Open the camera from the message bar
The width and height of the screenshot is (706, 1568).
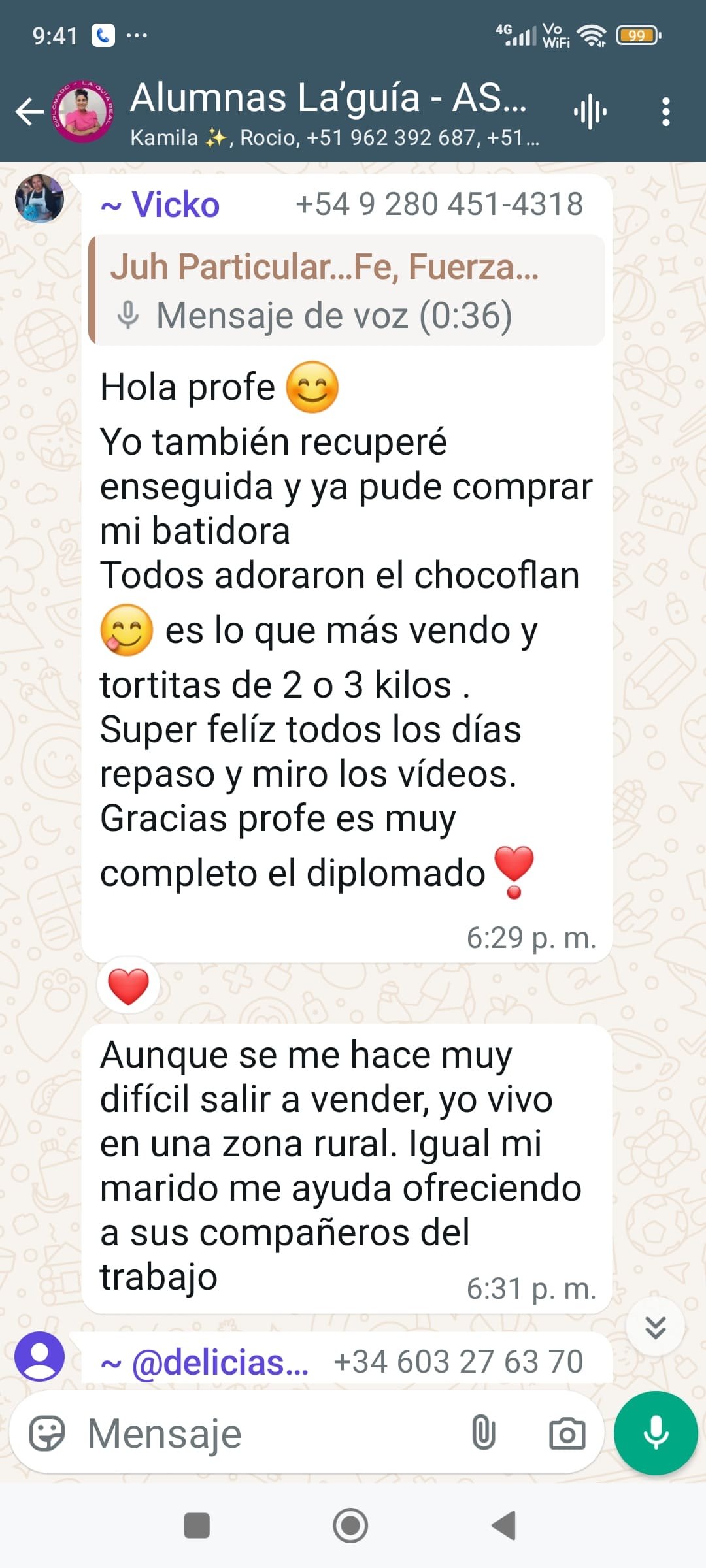566,1433
